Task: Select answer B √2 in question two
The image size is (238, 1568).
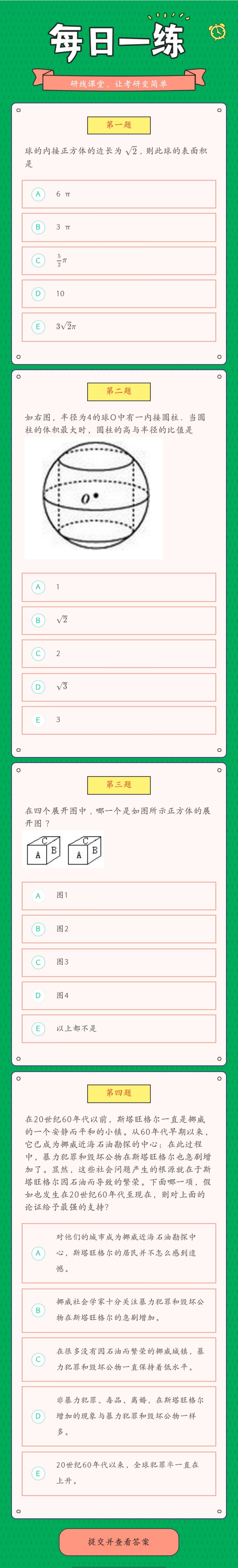Action: 119,620
